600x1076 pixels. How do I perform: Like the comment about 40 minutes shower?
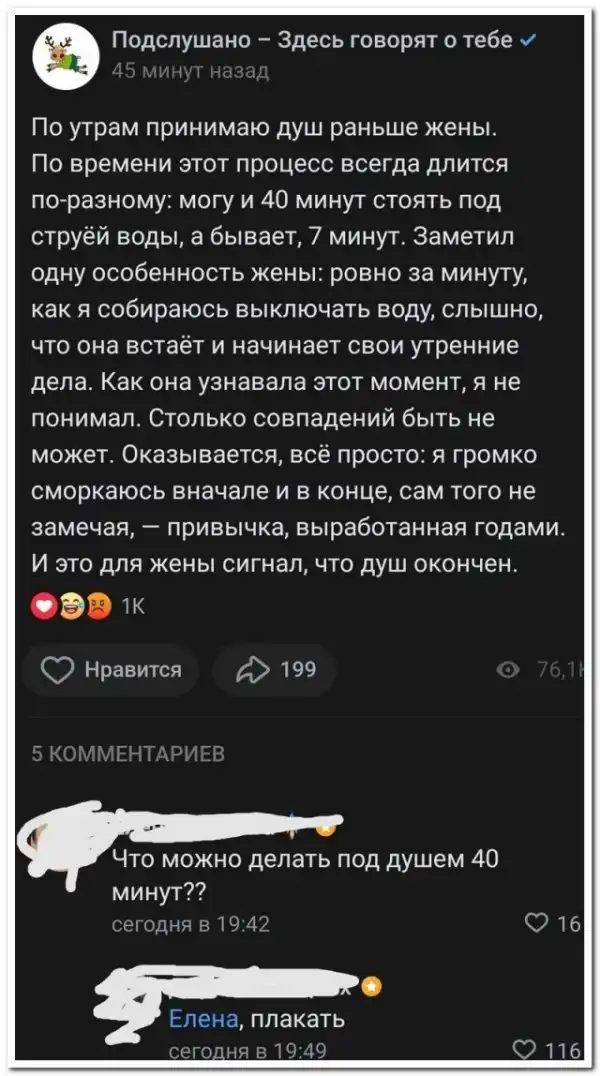[x=539, y=924]
